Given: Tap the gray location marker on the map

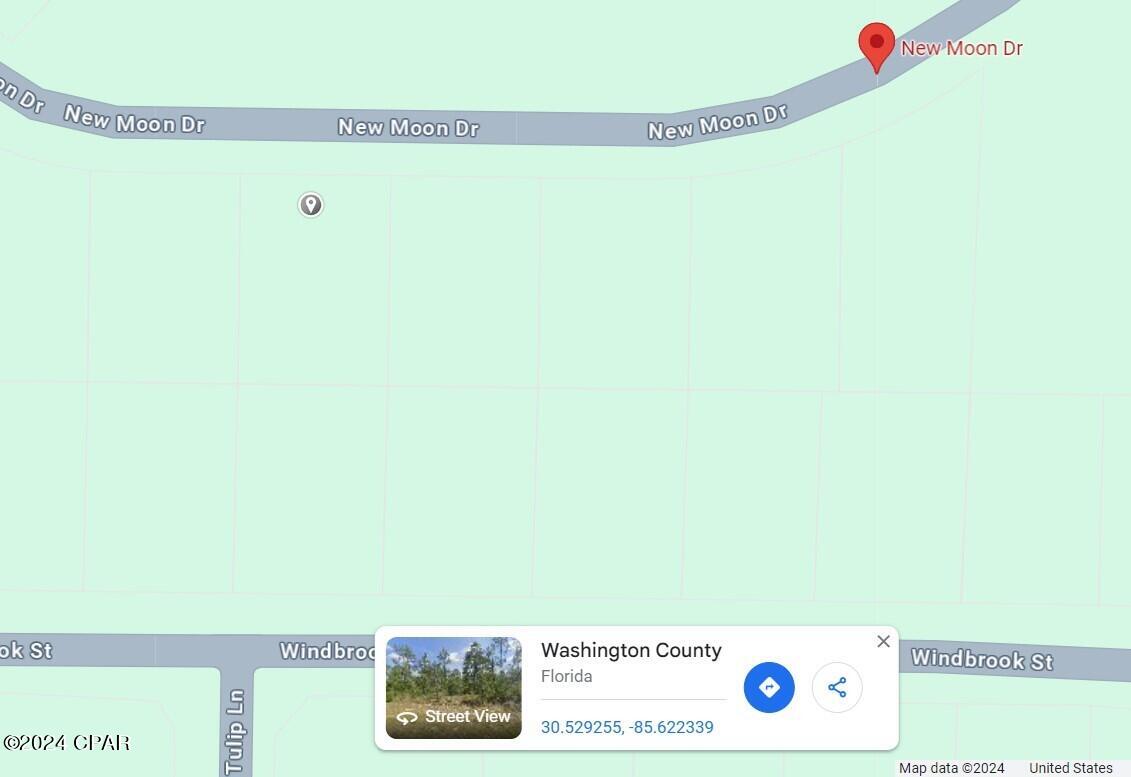Looking at the screenshot, I should click(x=311, y=205).
